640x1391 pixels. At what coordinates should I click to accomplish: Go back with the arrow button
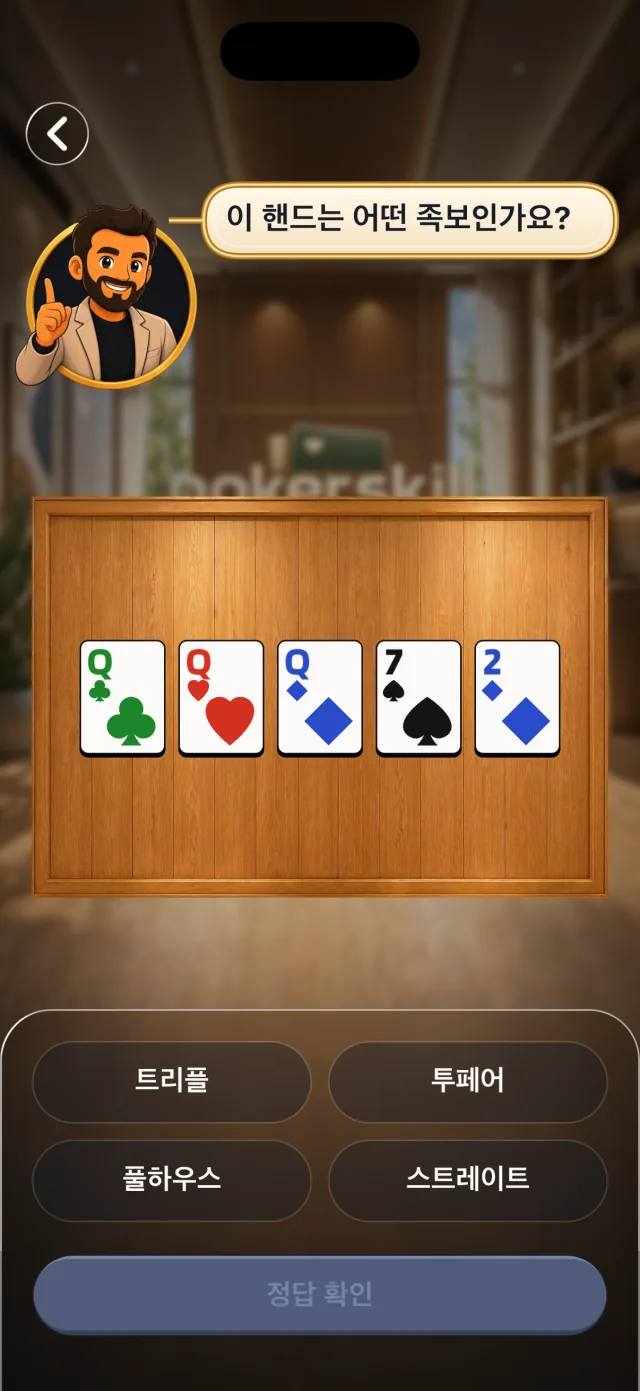coord(57,133)
